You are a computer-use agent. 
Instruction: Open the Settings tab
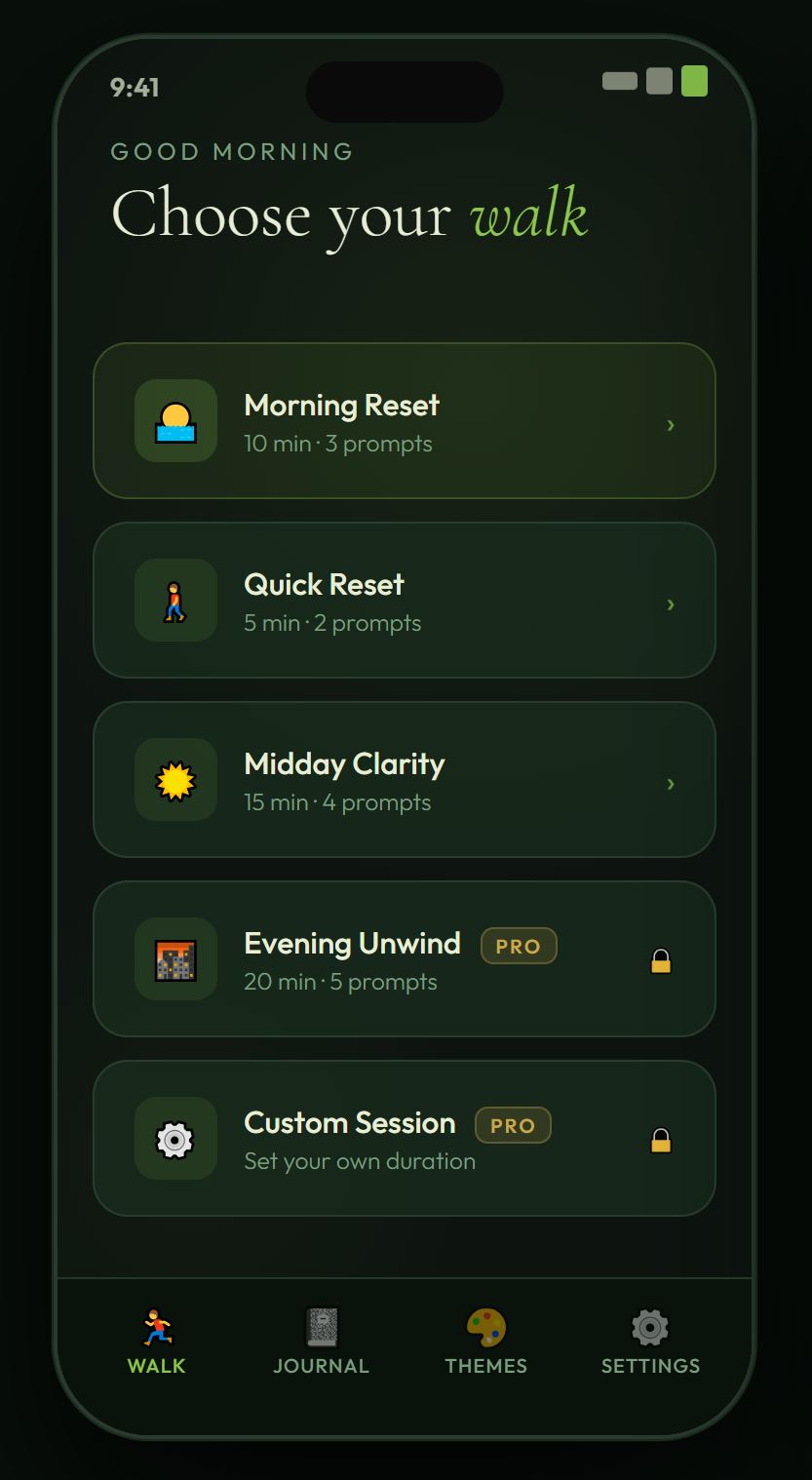650,1344
